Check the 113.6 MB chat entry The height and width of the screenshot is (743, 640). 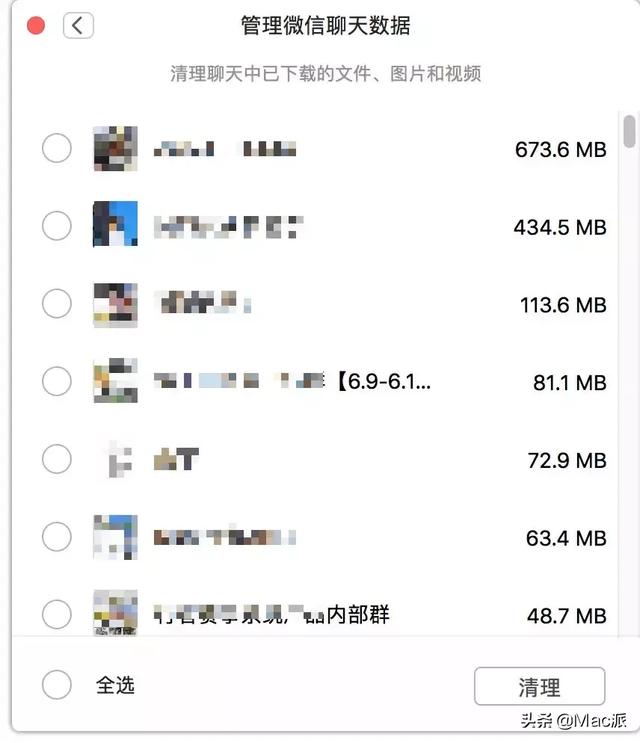point(57,303)
